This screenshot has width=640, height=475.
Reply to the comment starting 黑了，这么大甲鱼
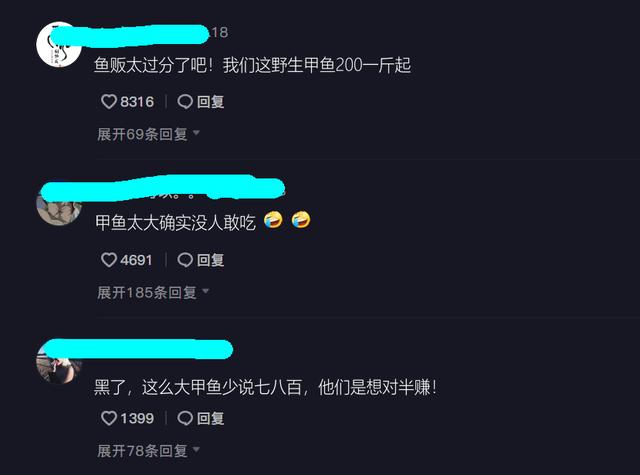pos(201,418)
